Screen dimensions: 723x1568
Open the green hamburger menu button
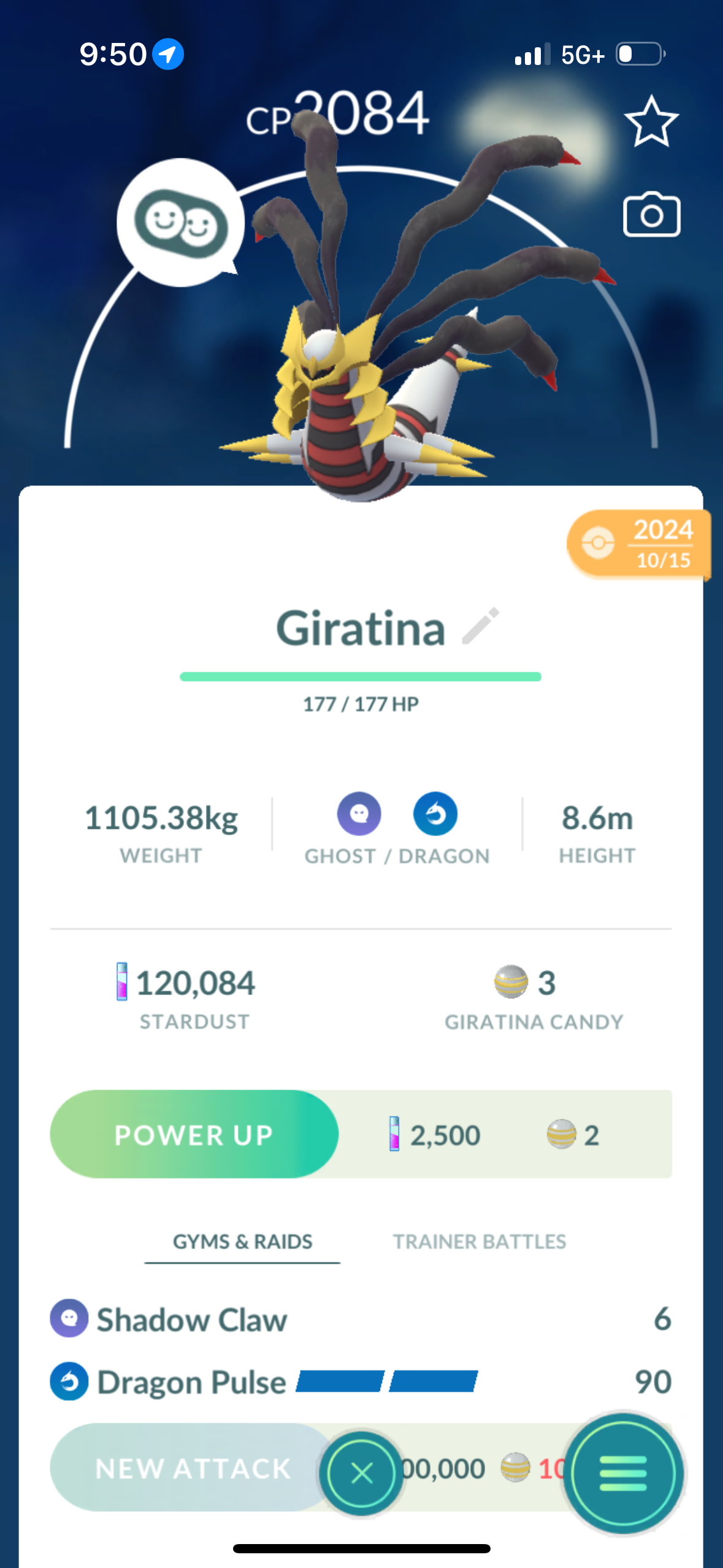(x=623, y=1473)
